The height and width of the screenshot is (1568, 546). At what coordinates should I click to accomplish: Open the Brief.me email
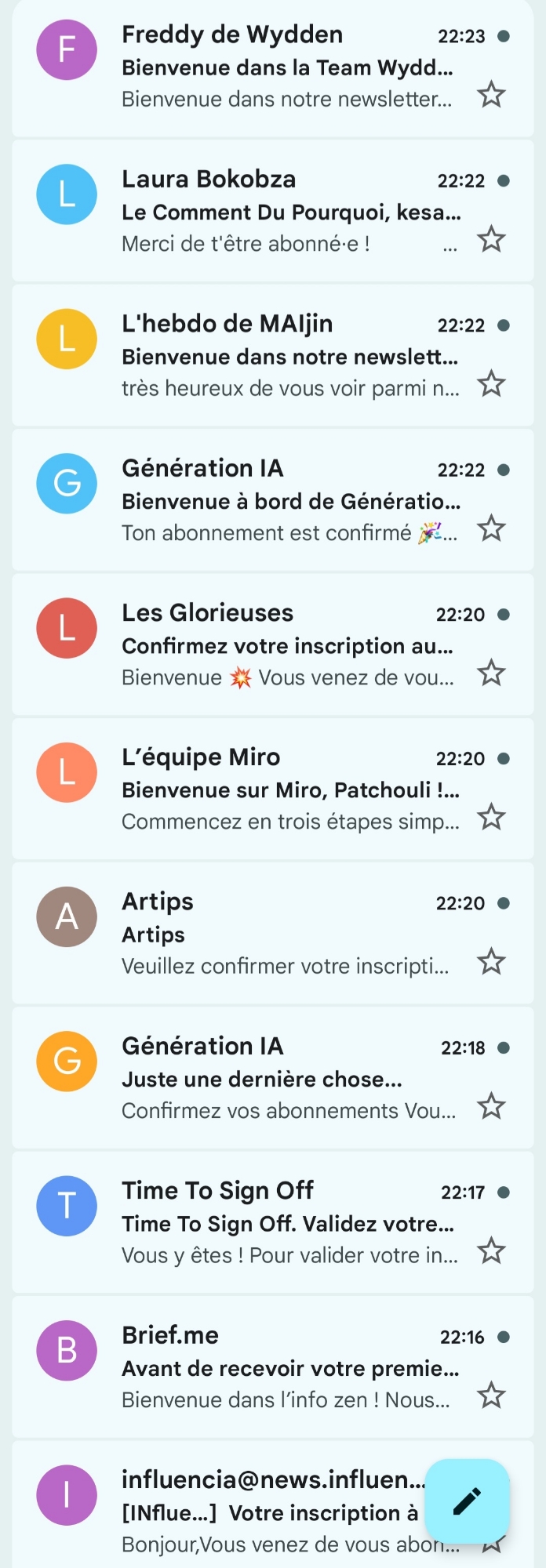[286, 1367]
